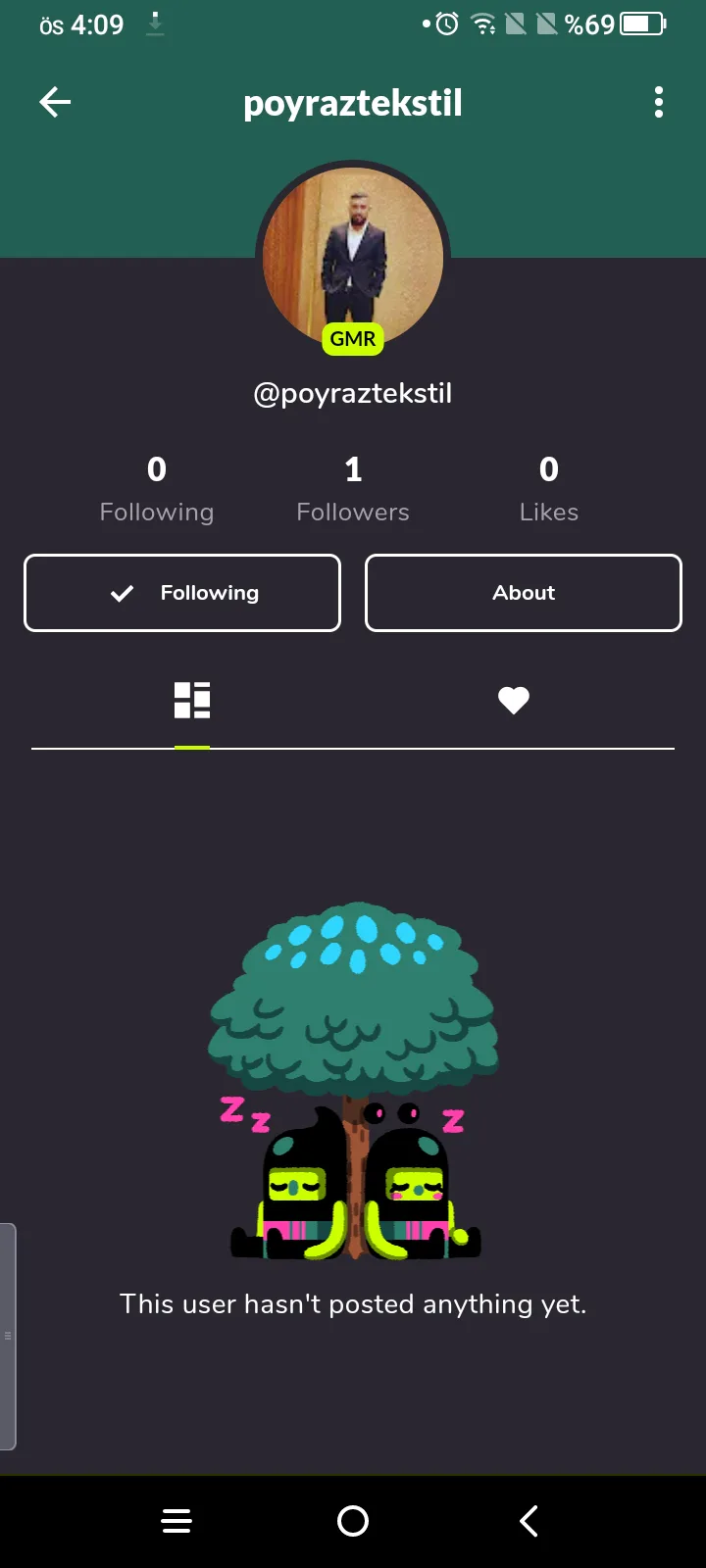Go back using the top arrow

[x=55, y=102]
